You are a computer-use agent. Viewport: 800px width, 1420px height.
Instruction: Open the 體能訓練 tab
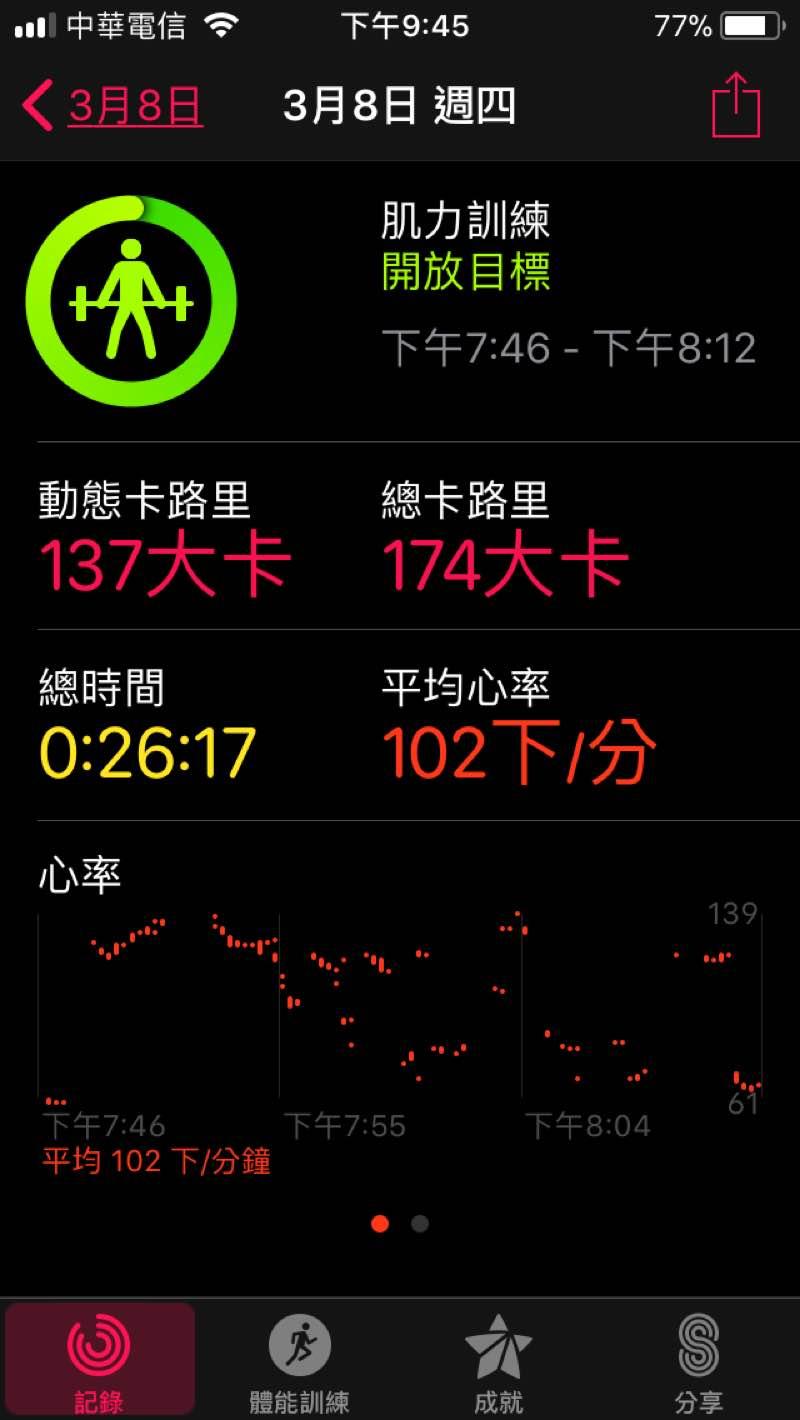click(x=299, y=1360)
